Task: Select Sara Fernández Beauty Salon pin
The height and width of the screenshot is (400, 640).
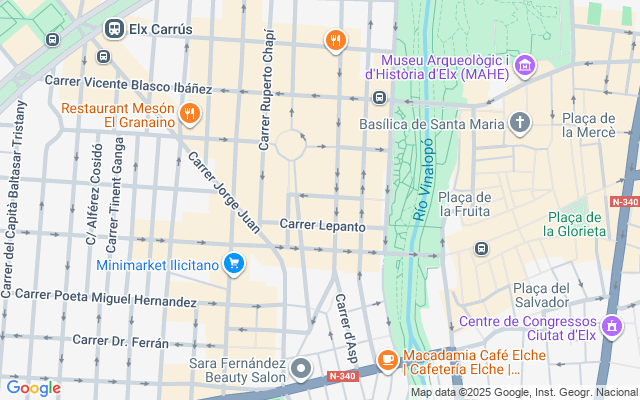Action: click(x=301, y=371)
